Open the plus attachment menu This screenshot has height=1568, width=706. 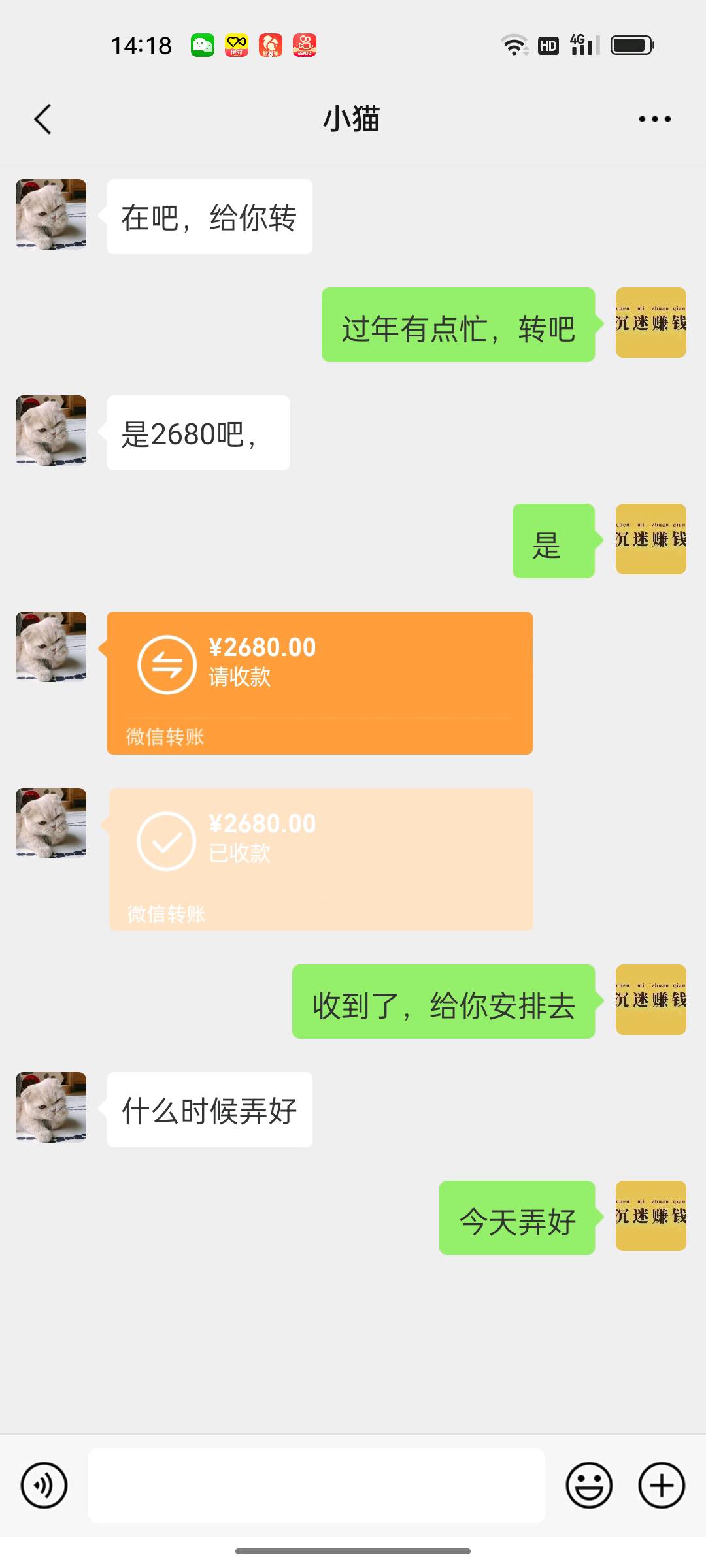pyautogui.click(x=662, y=1485)
